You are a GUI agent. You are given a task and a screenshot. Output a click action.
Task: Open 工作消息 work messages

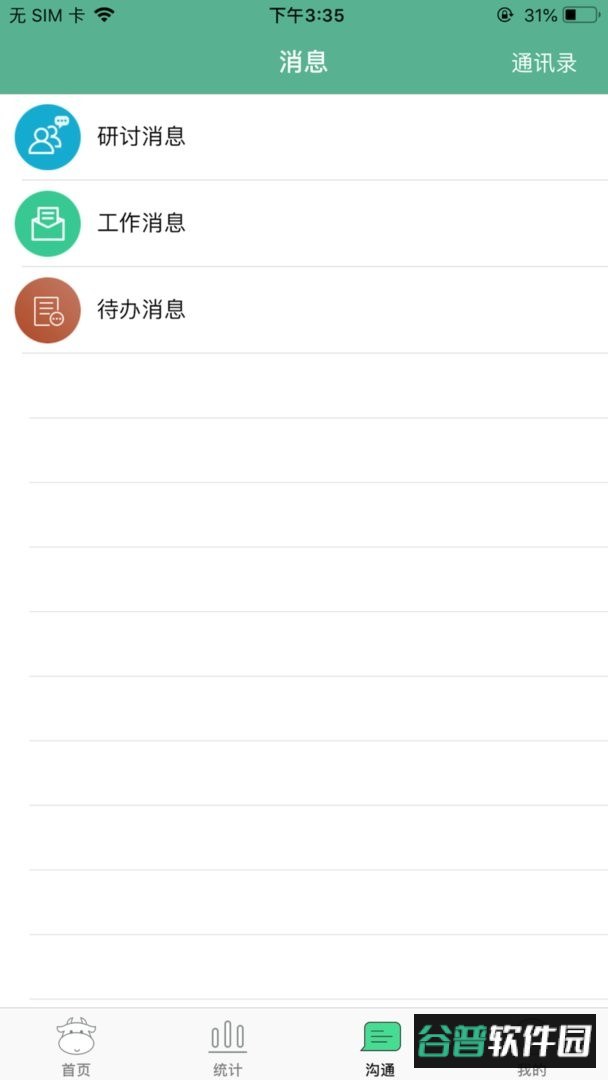304,224
